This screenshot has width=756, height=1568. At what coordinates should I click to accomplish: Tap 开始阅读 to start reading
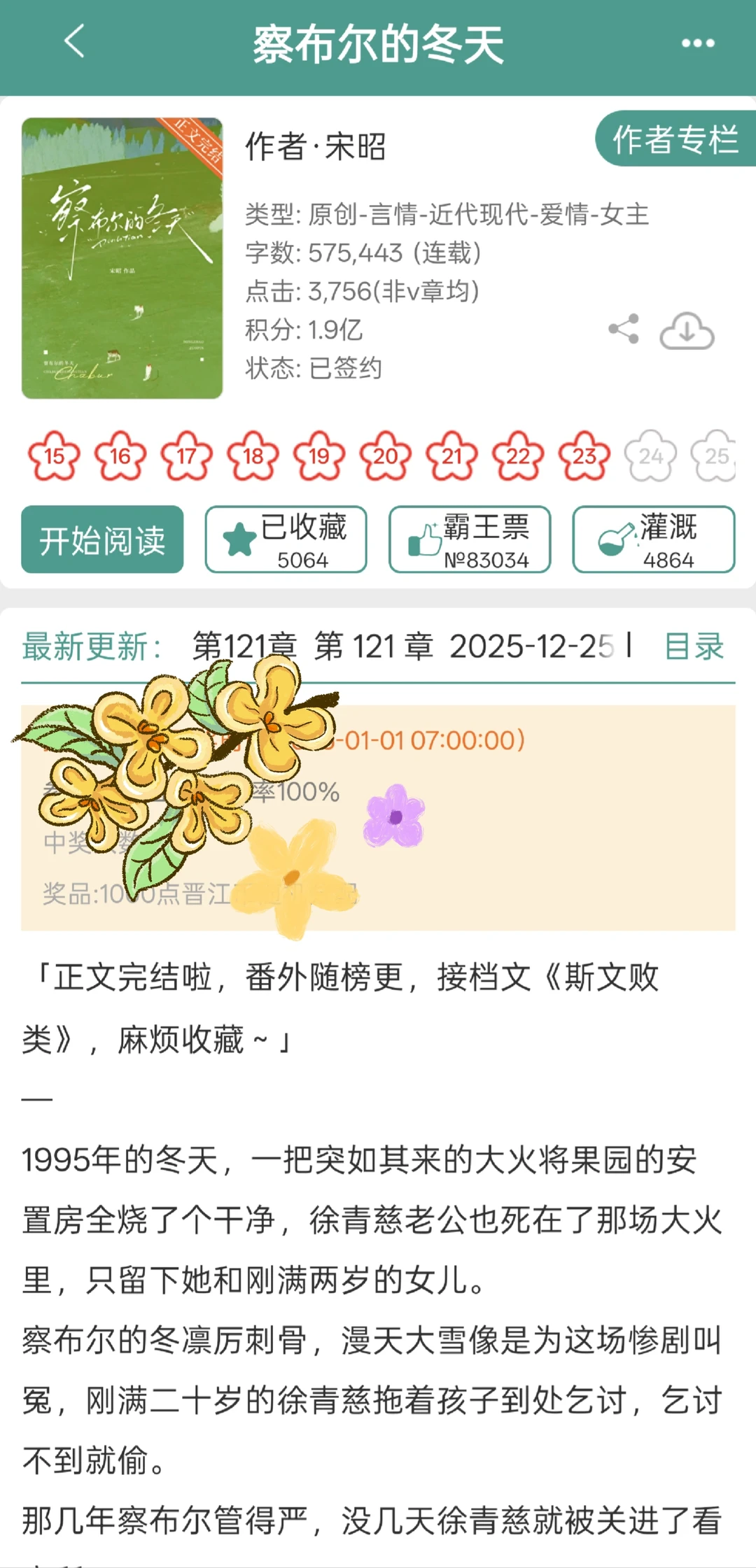coord(102,539)
